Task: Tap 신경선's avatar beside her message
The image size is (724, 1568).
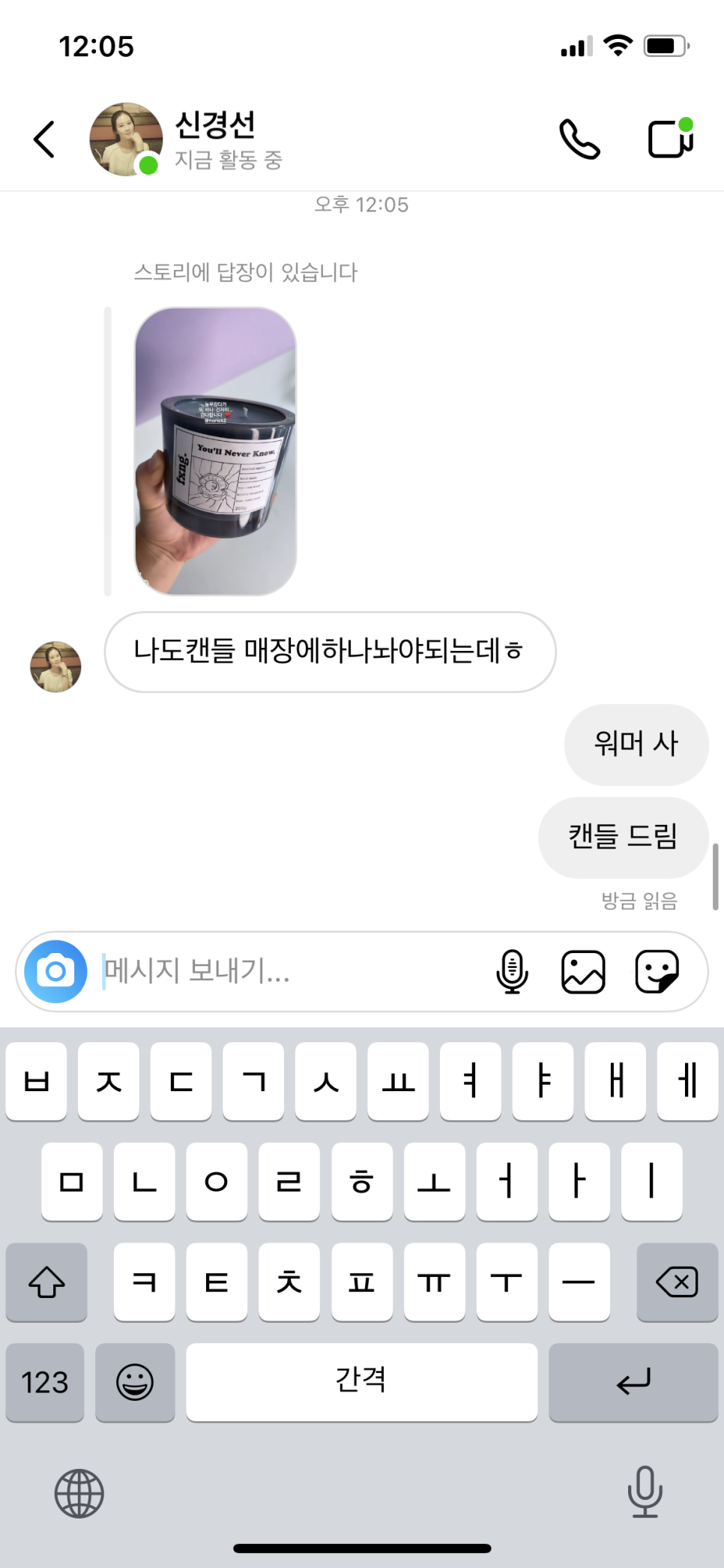Action: (x=55, y=667)
